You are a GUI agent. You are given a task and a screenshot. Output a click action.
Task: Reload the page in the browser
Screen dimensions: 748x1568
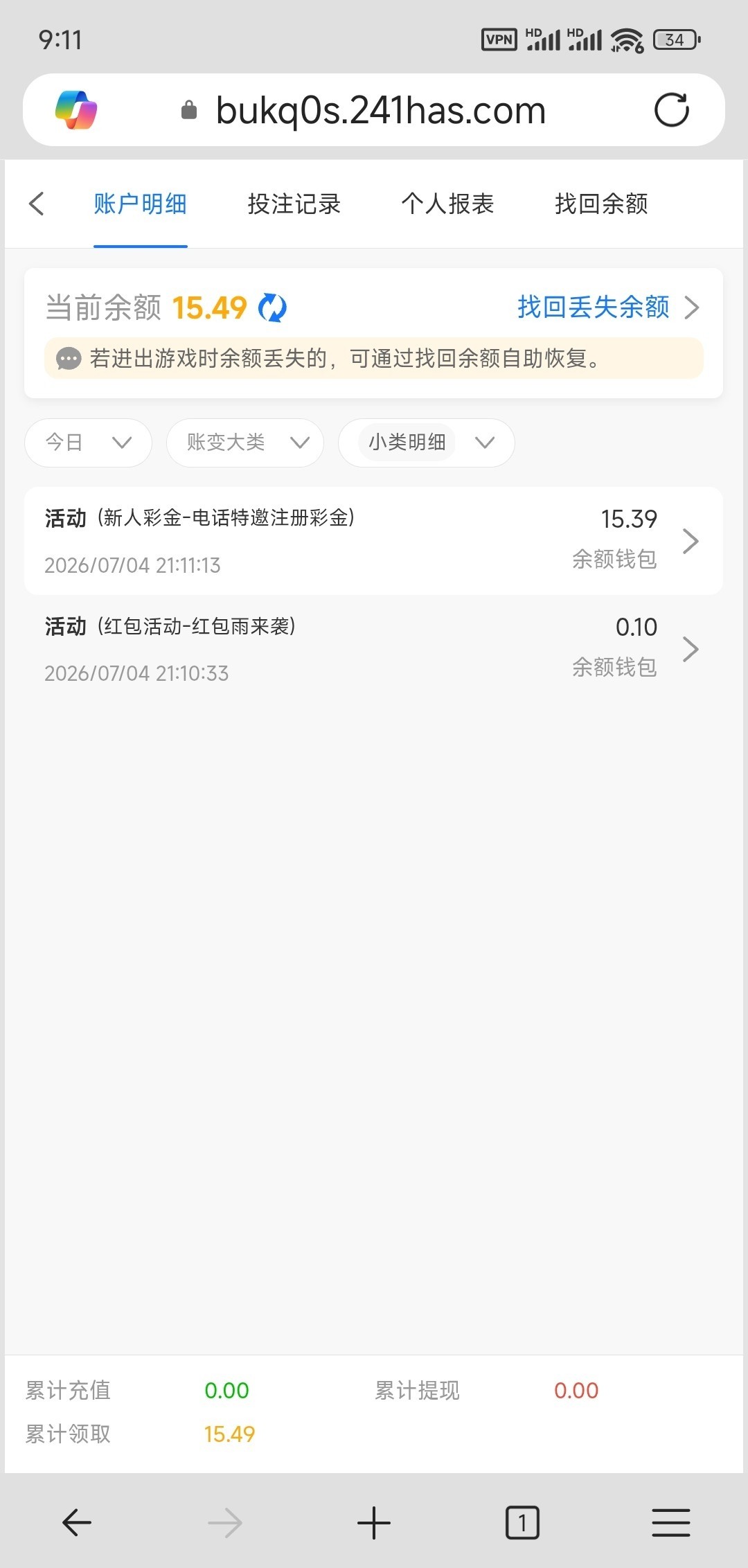tap(672, 109)
